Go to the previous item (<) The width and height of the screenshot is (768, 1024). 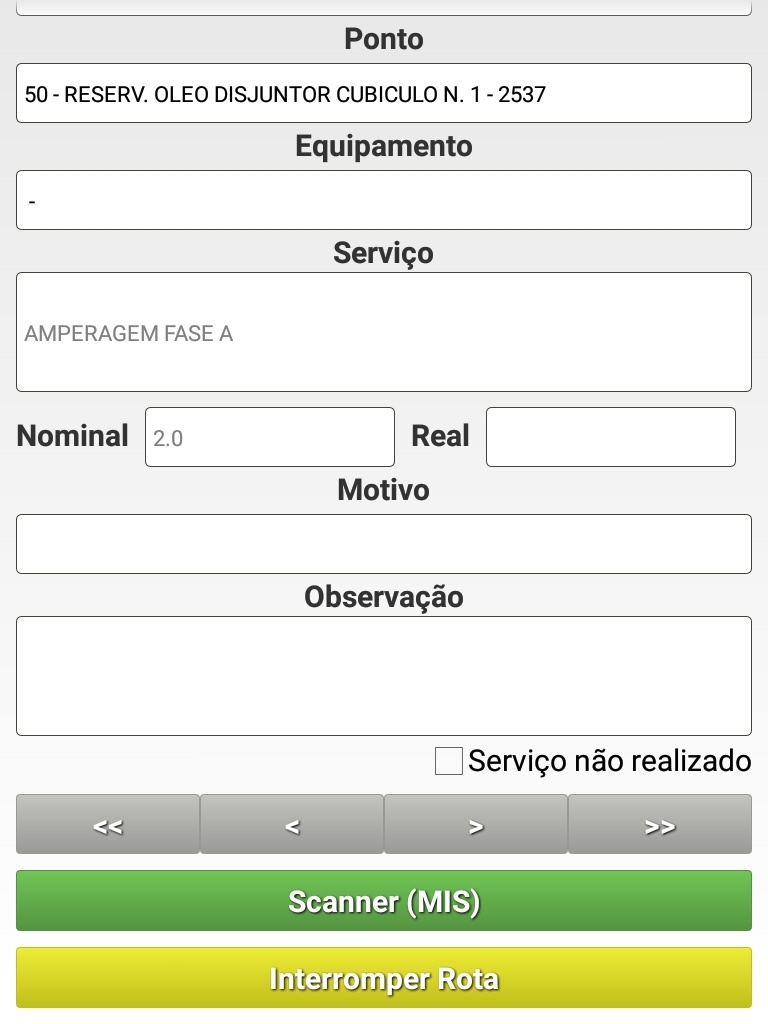292,825
